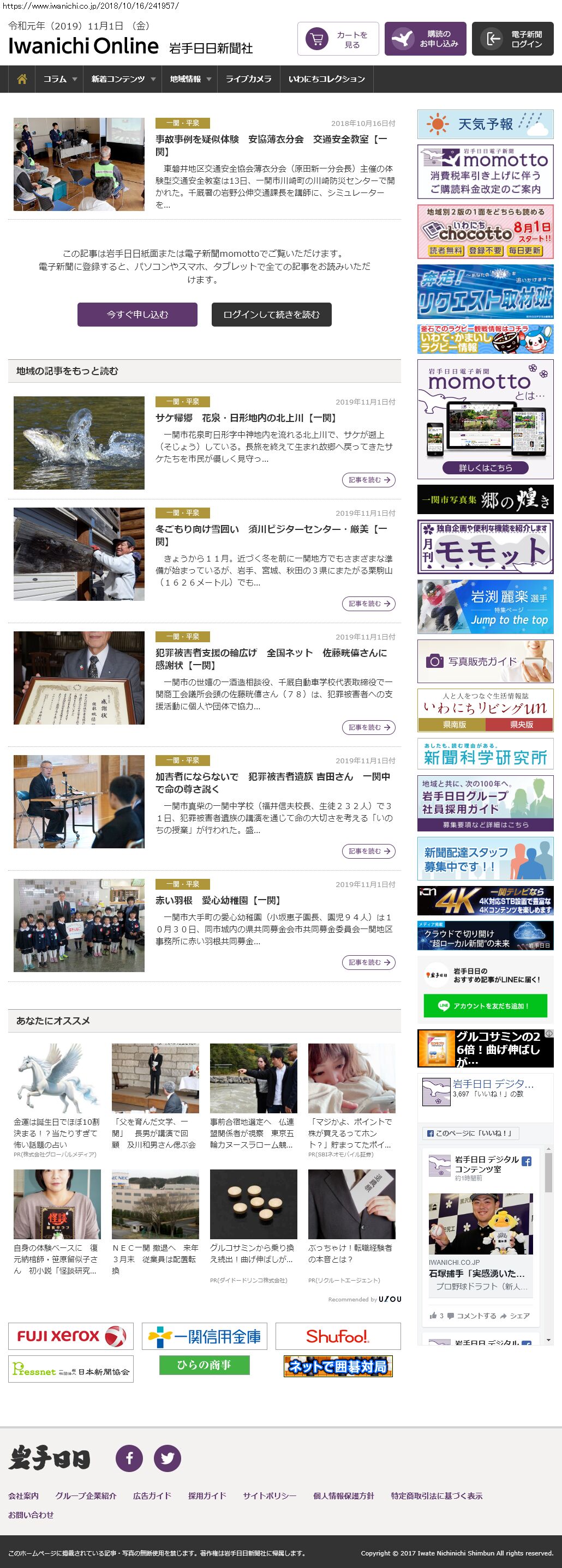Go to the home icon in navigation
This screenshot has width=562, height=1568.
click(x=22, y=79)
